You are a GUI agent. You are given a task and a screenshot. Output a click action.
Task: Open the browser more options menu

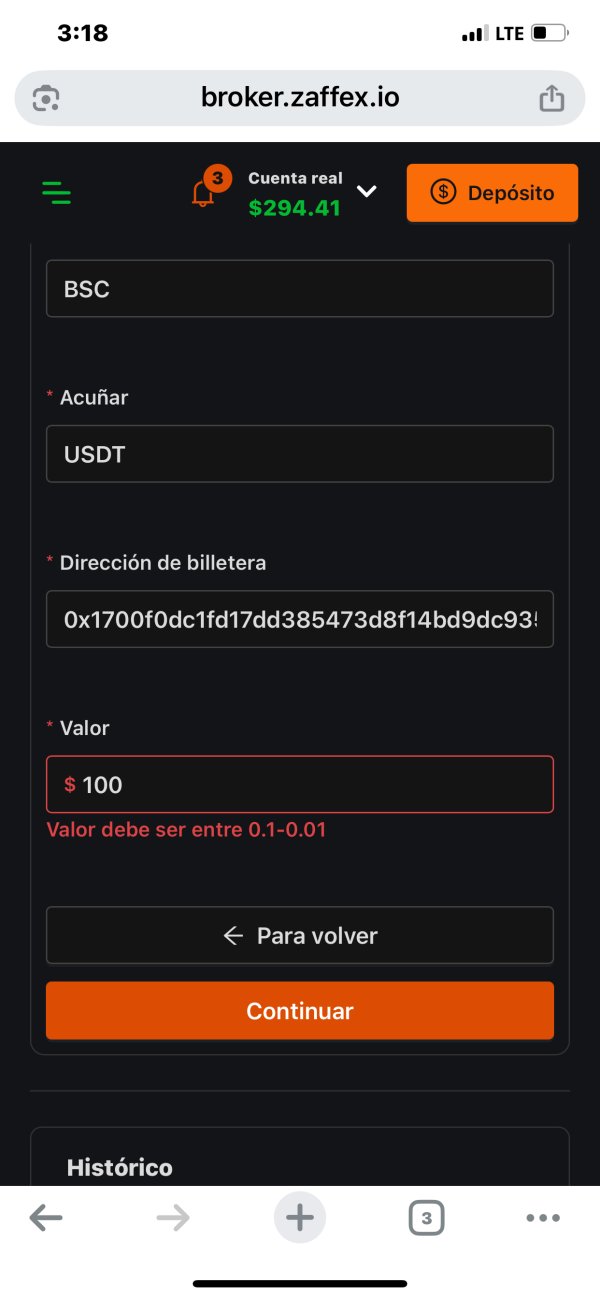coord(543,1218)
